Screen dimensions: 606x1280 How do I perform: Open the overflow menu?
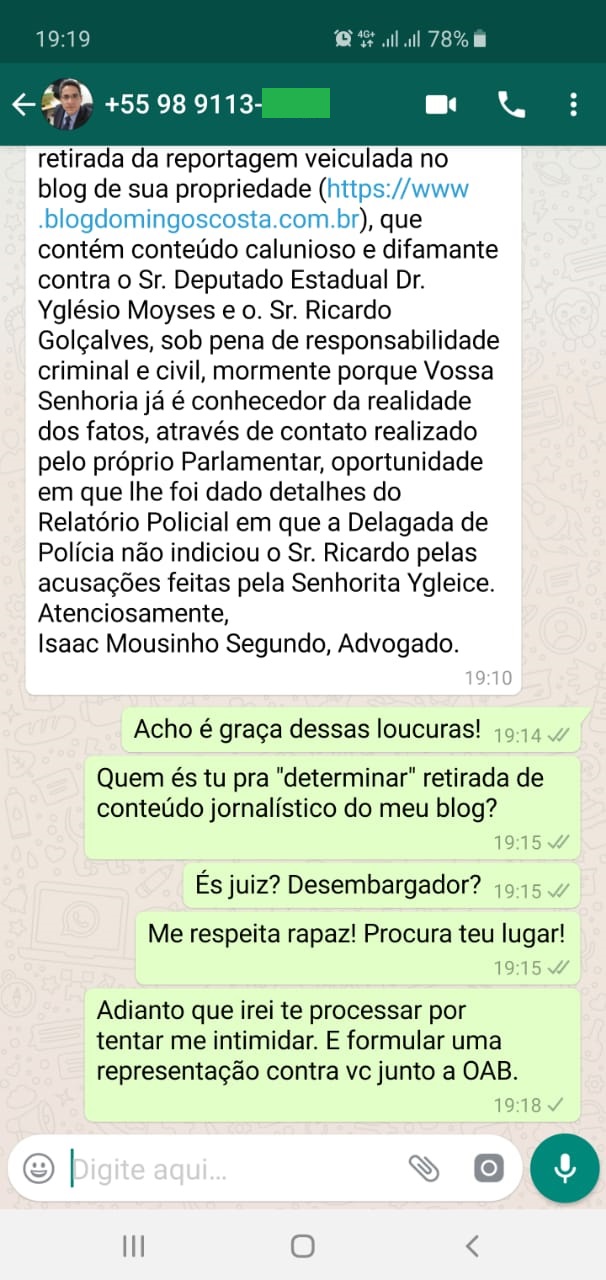[x=573, y=105]
